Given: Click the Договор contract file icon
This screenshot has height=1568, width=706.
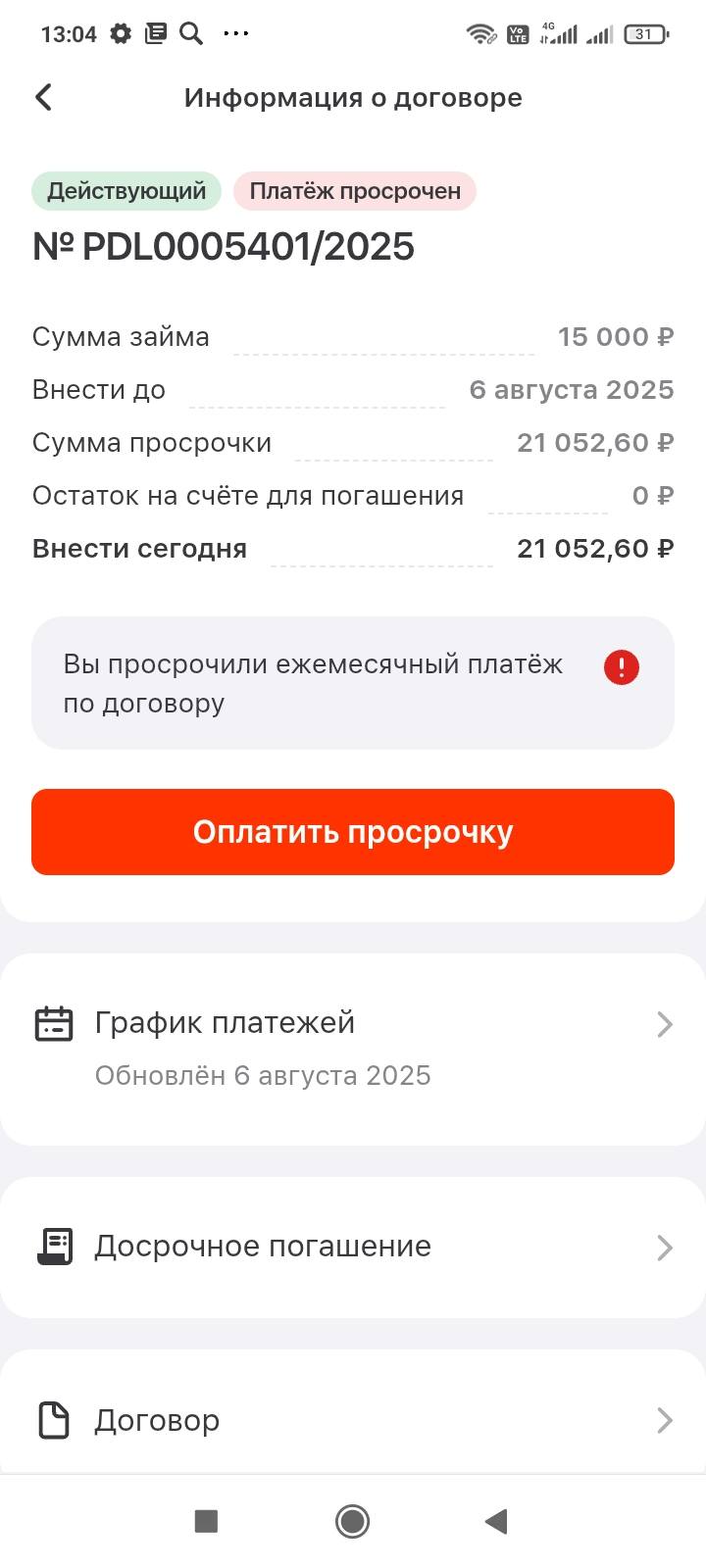Looking at the screenshot, I should [x=54, y=1419].
